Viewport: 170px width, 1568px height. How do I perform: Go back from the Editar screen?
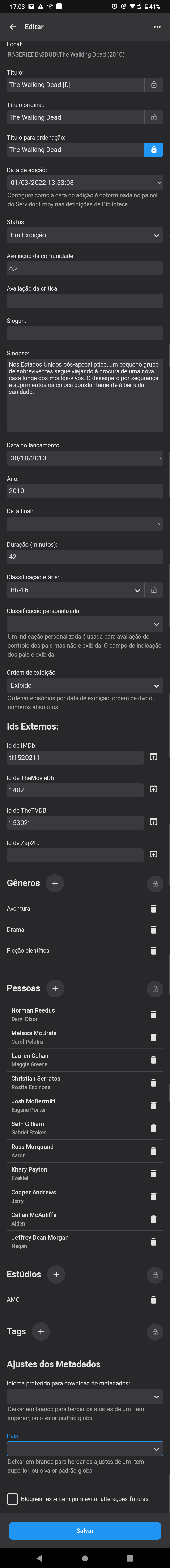click(13, 27)
